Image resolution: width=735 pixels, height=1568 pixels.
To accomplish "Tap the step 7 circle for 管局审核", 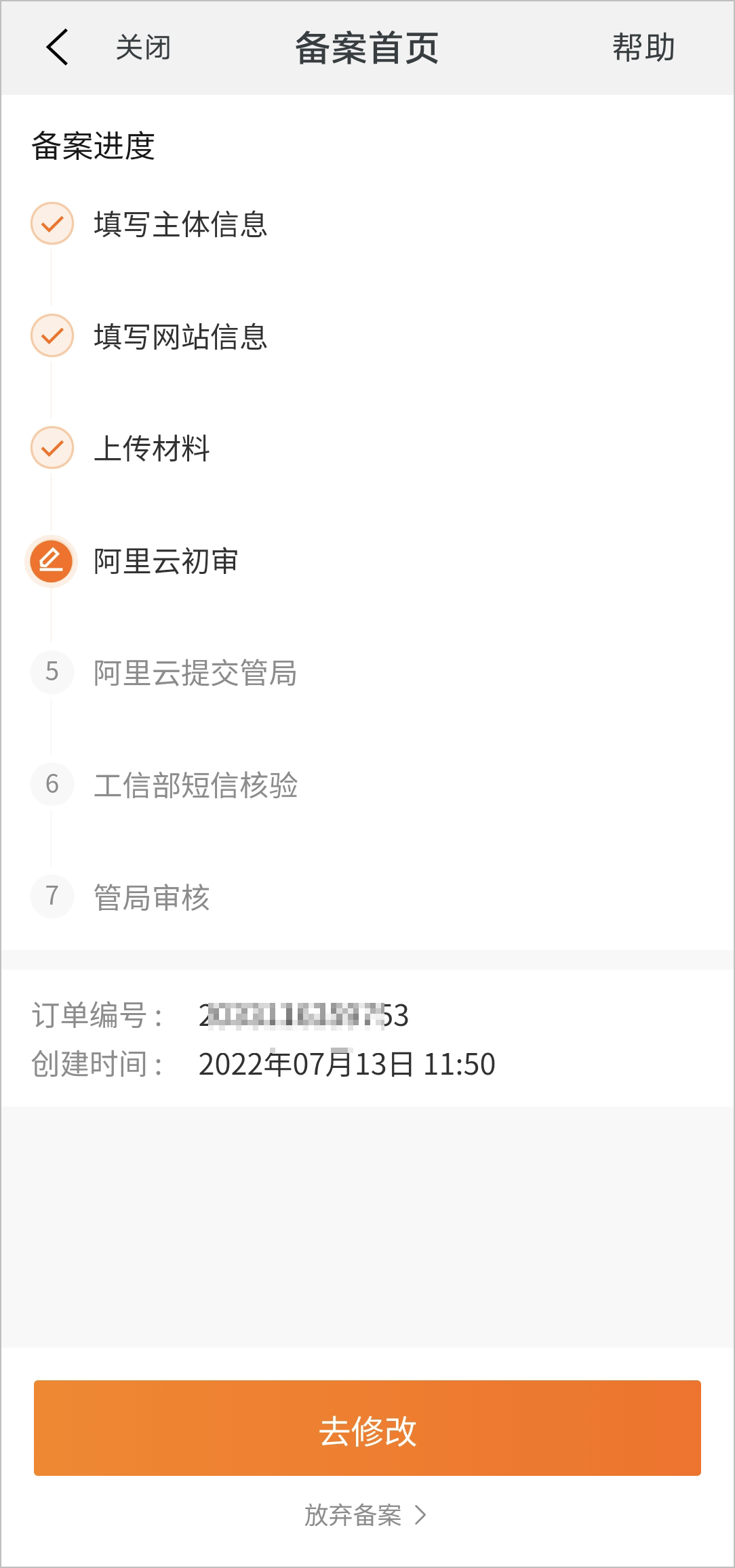I will [x=52, y=896].
